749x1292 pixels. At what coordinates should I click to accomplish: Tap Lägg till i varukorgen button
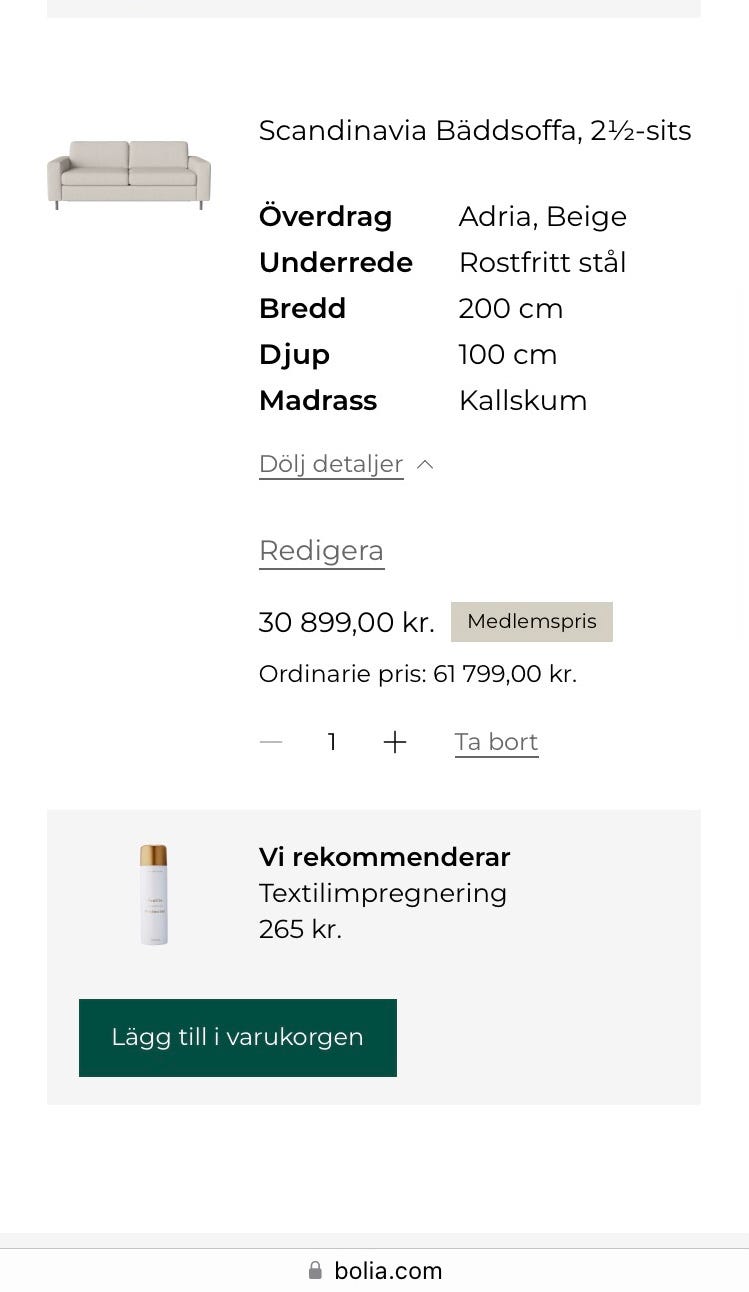tap(238, 1038)
